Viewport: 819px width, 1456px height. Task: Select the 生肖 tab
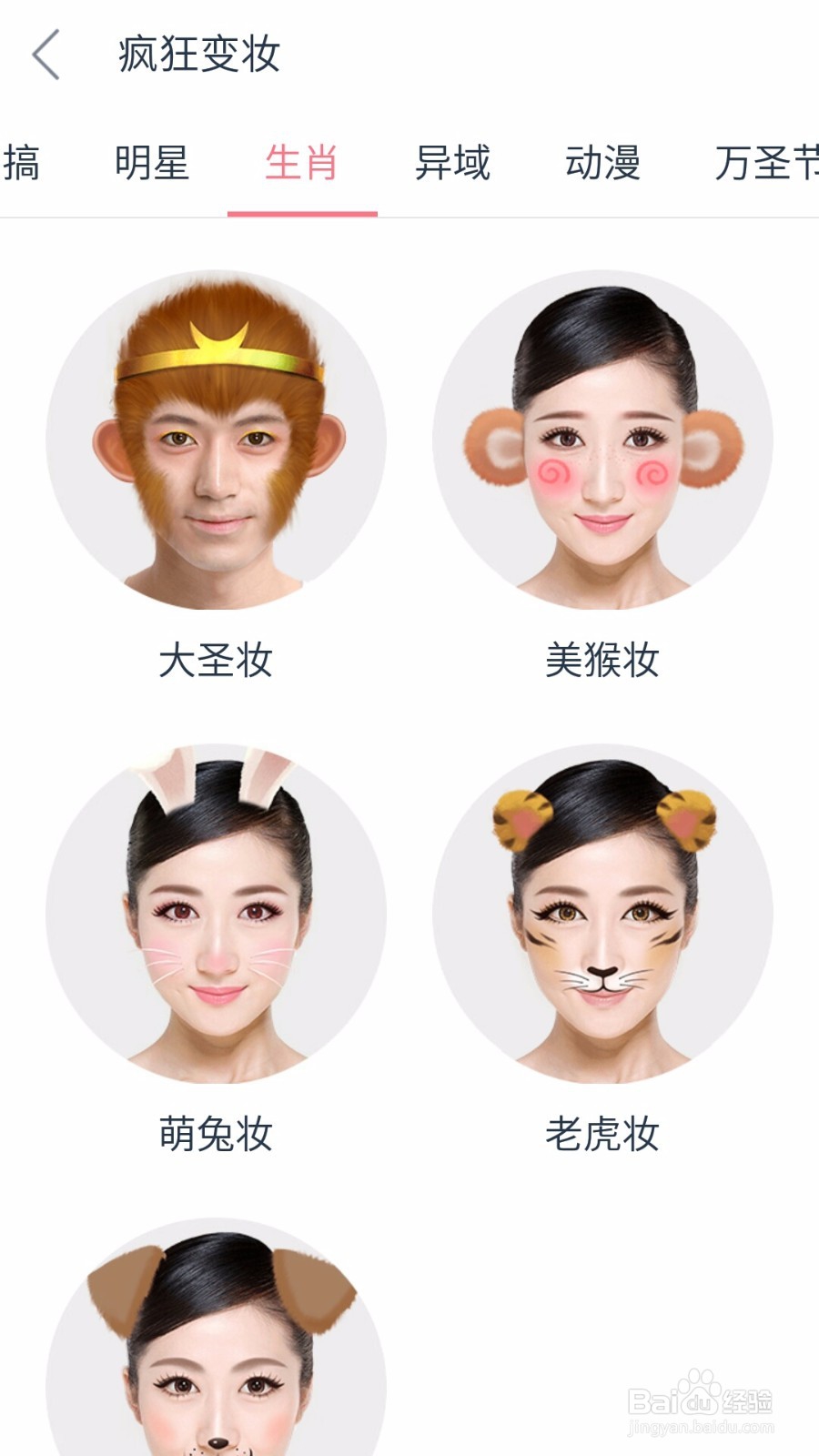click(x=300, y=164)
